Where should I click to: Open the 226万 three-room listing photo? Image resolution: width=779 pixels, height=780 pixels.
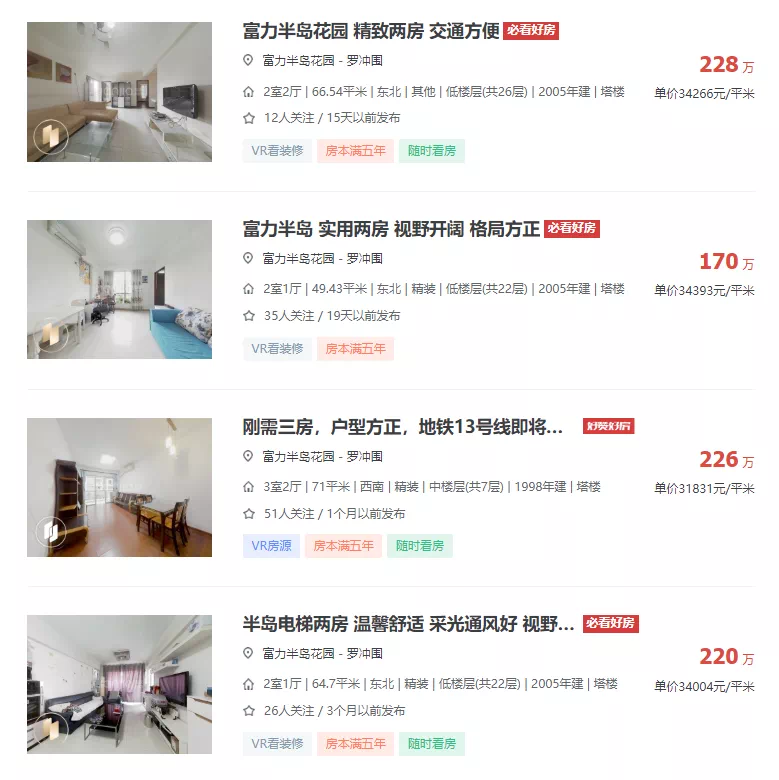119,487
